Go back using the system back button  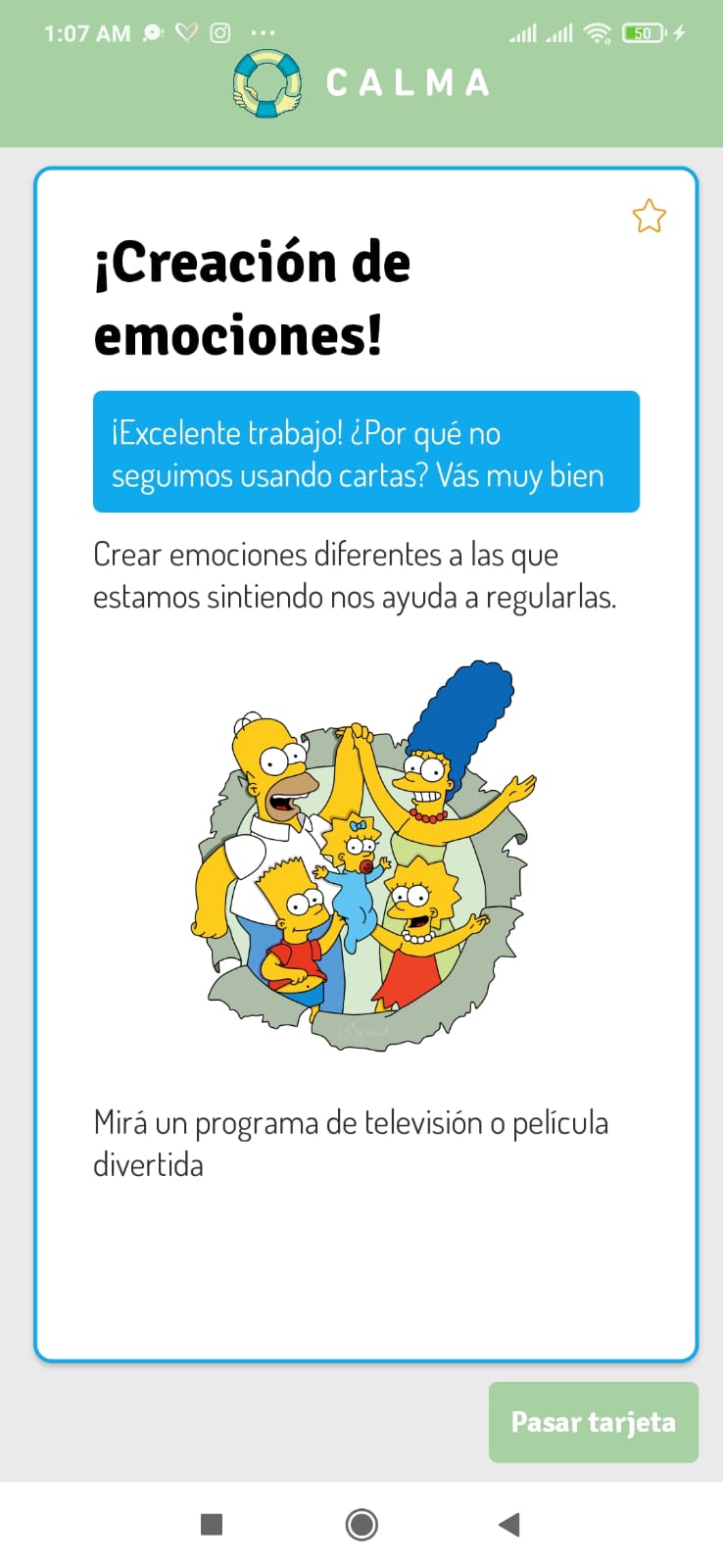(509, 1524)
